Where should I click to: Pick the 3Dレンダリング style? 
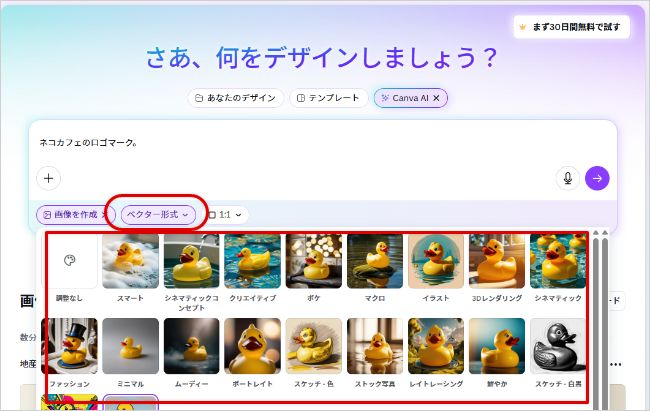[x=497, y=262]
